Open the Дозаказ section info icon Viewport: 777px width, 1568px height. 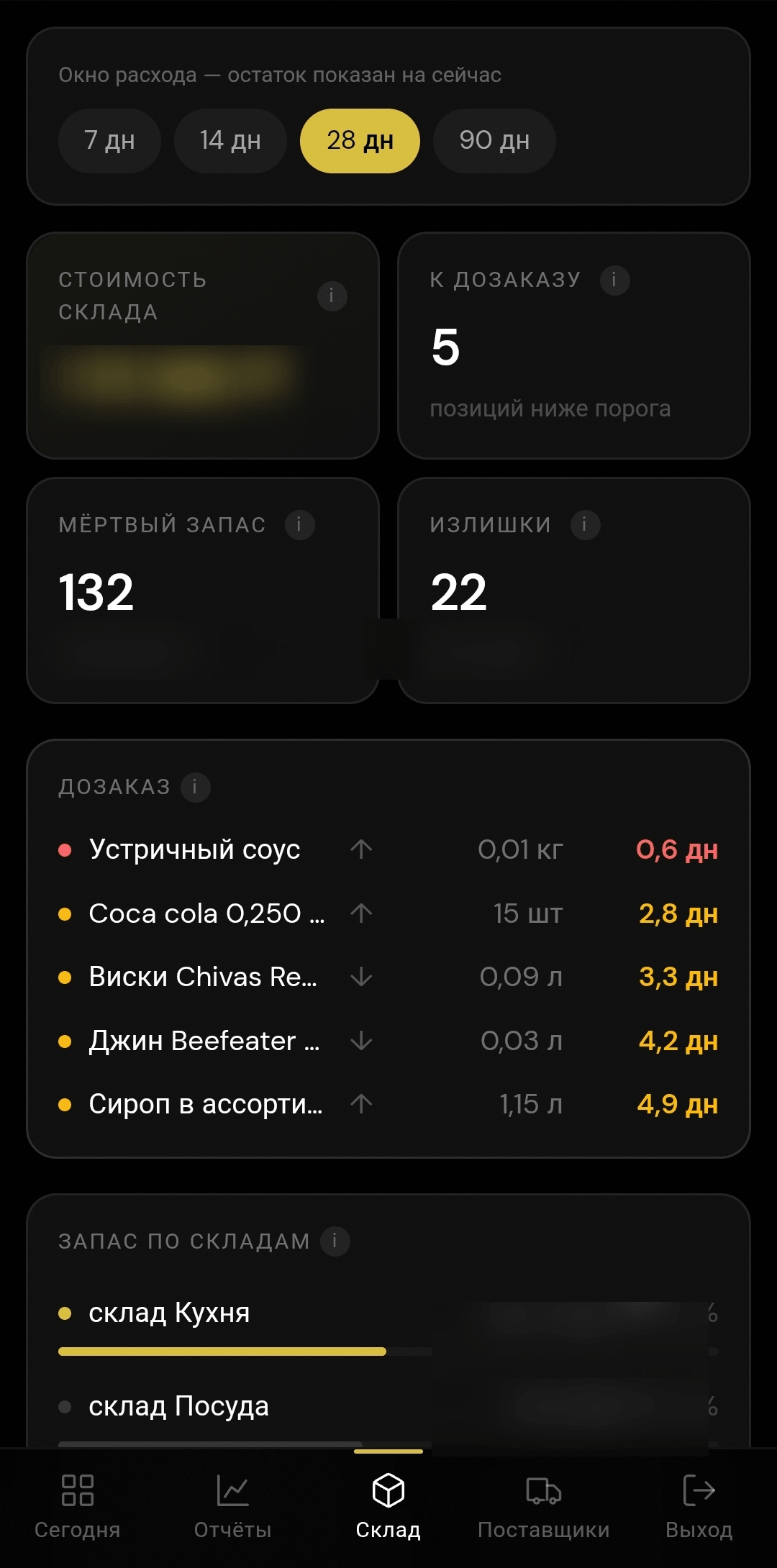pos(195,787)
